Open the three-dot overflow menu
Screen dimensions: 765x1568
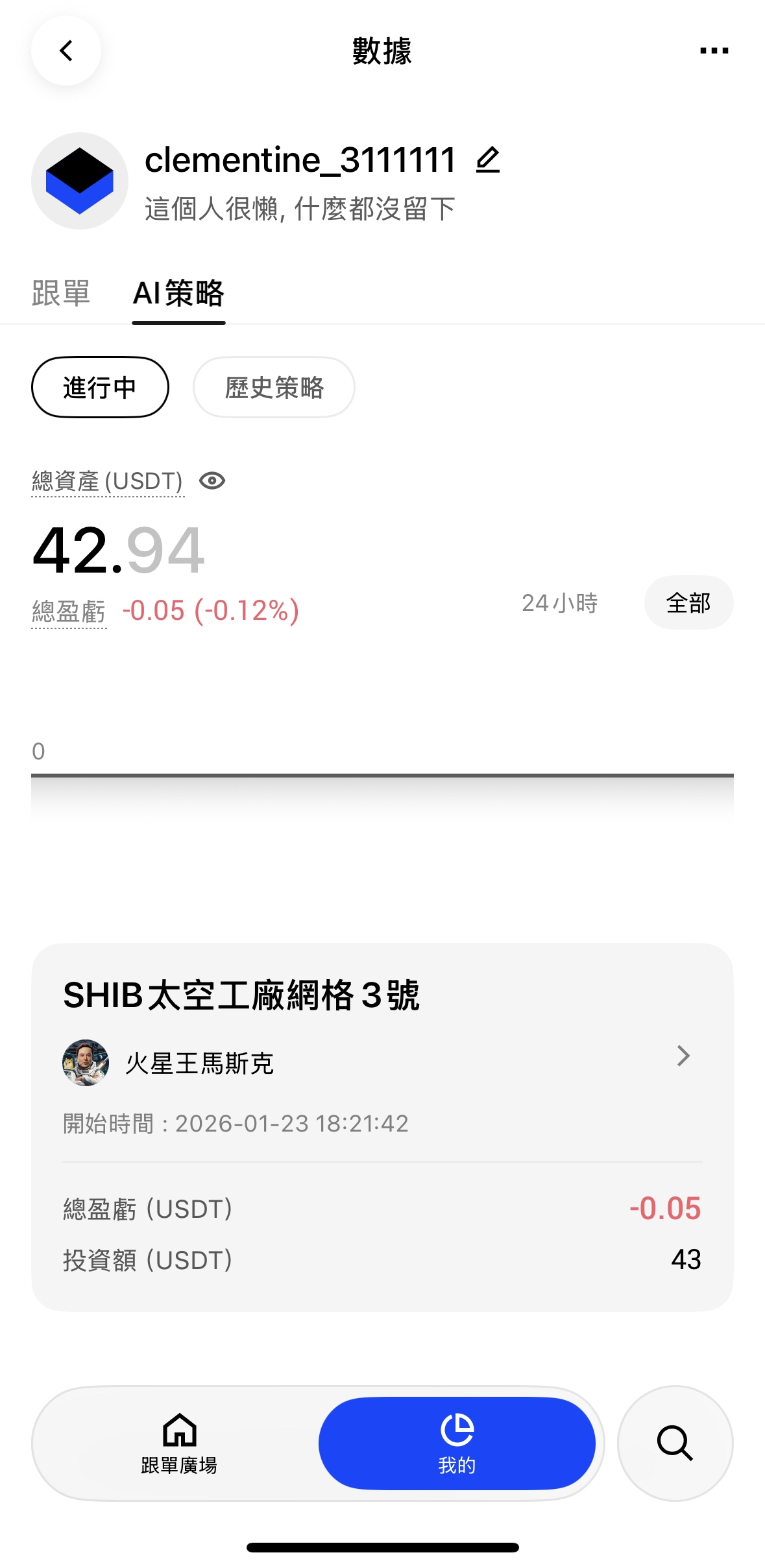pos(714,51)
